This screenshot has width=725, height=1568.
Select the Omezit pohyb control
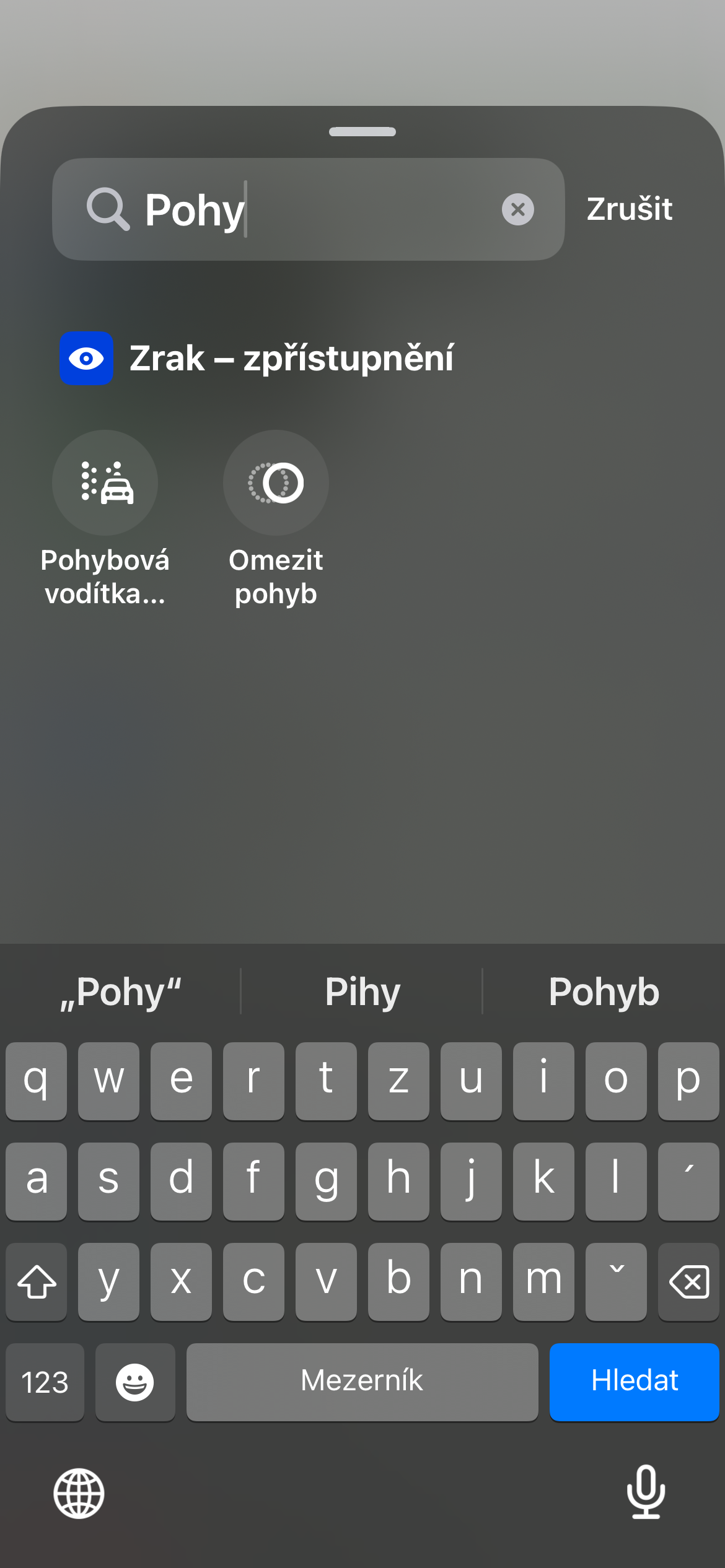[x=276, y=483]
